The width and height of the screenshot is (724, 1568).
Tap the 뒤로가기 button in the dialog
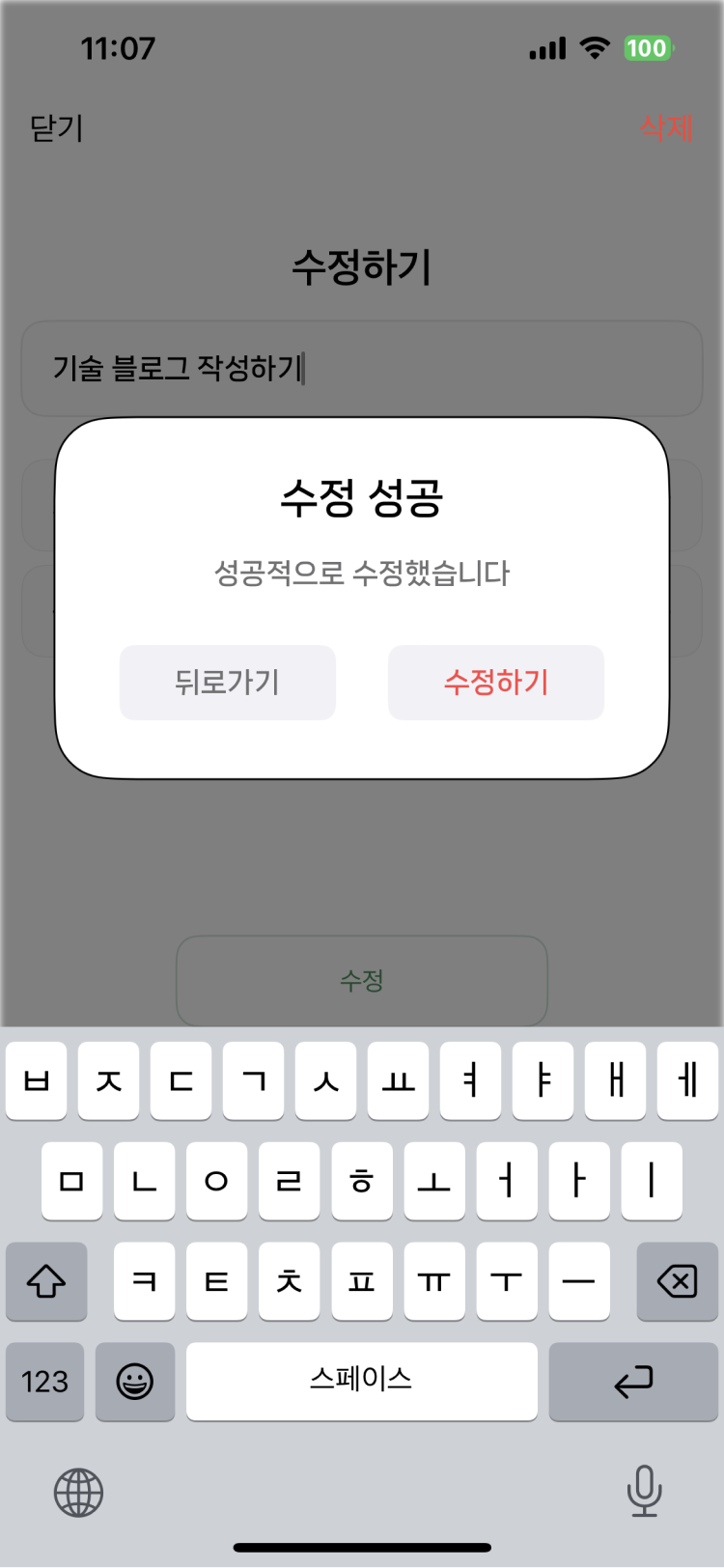coord(227,683)
